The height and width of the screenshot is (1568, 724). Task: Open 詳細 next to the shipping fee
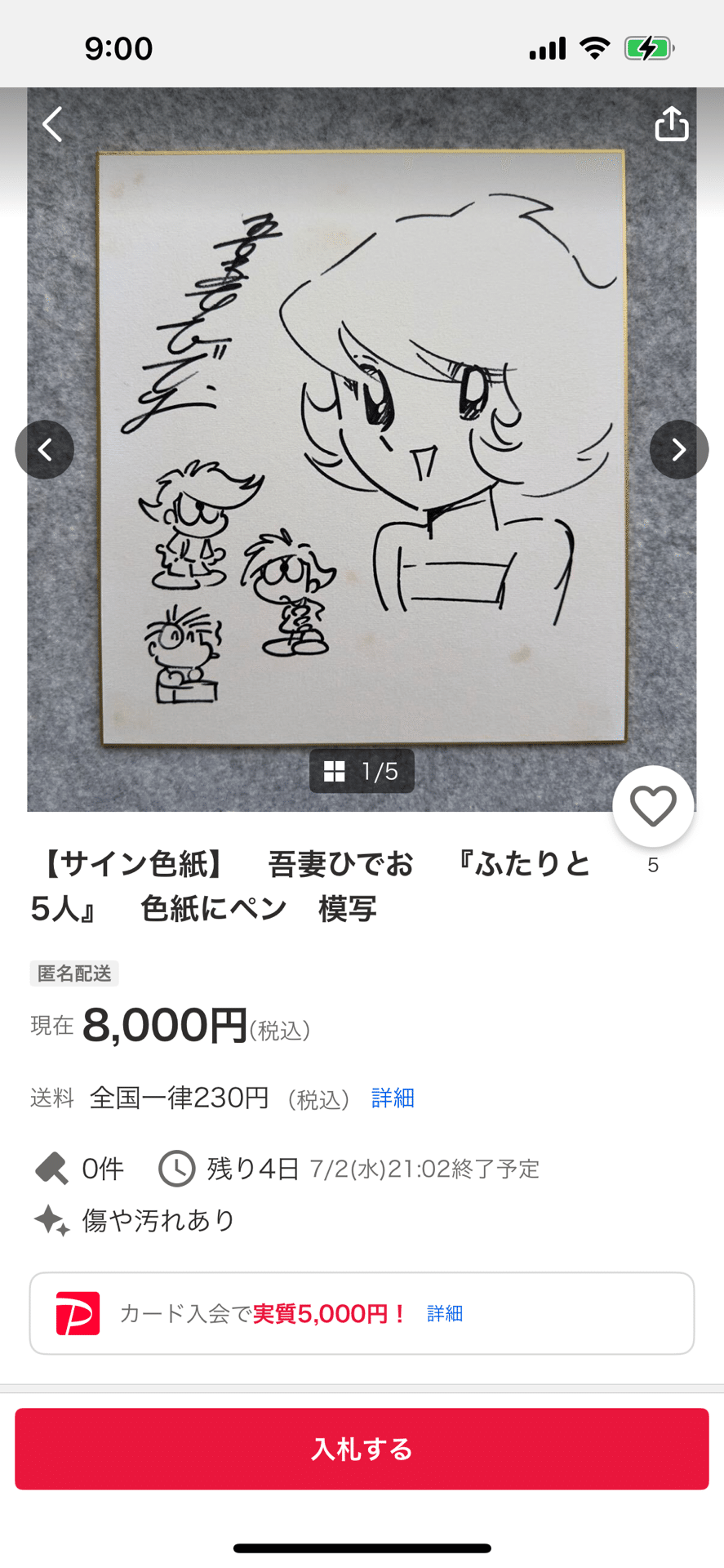click(x=392, y=1098)
